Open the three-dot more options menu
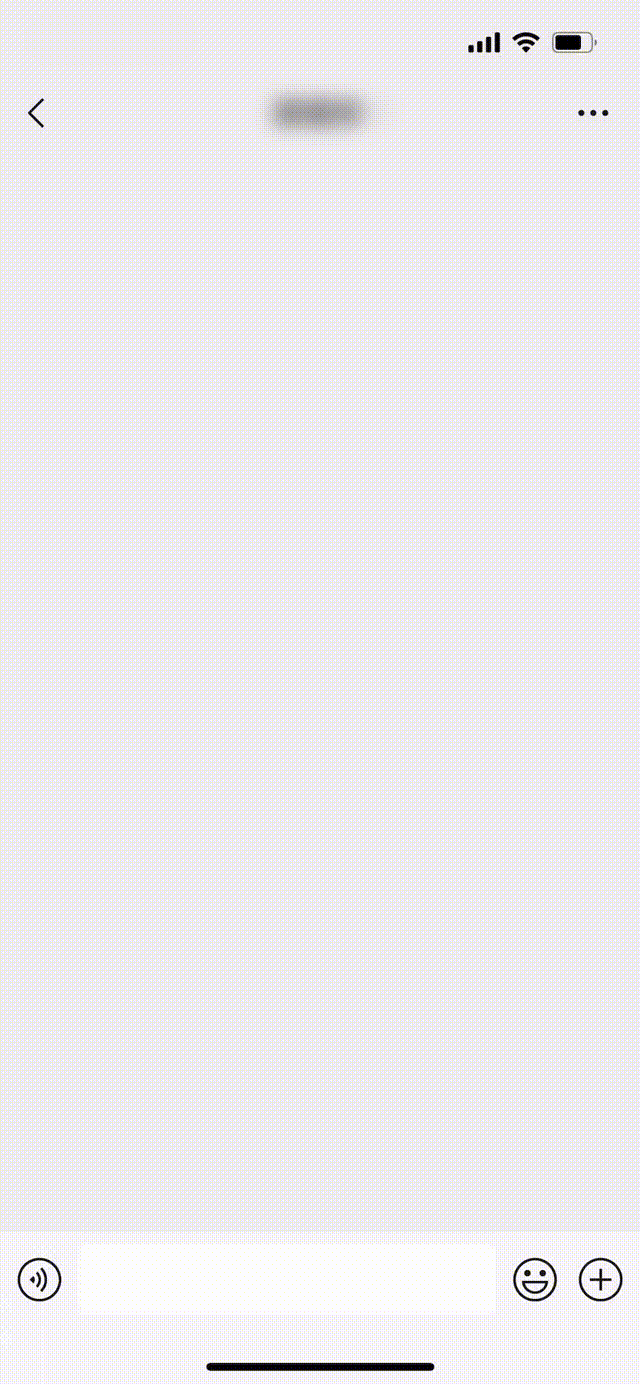 click(593, 113)
